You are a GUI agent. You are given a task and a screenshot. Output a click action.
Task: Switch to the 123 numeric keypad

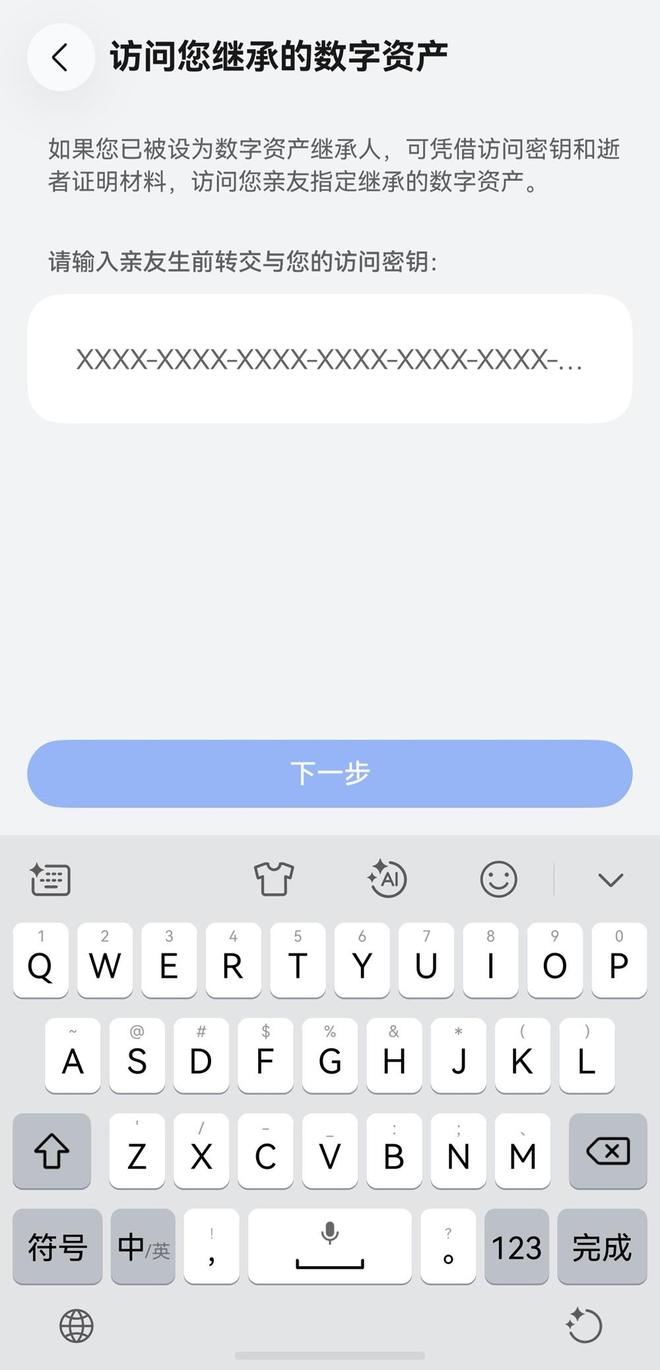pos(516,1247)
